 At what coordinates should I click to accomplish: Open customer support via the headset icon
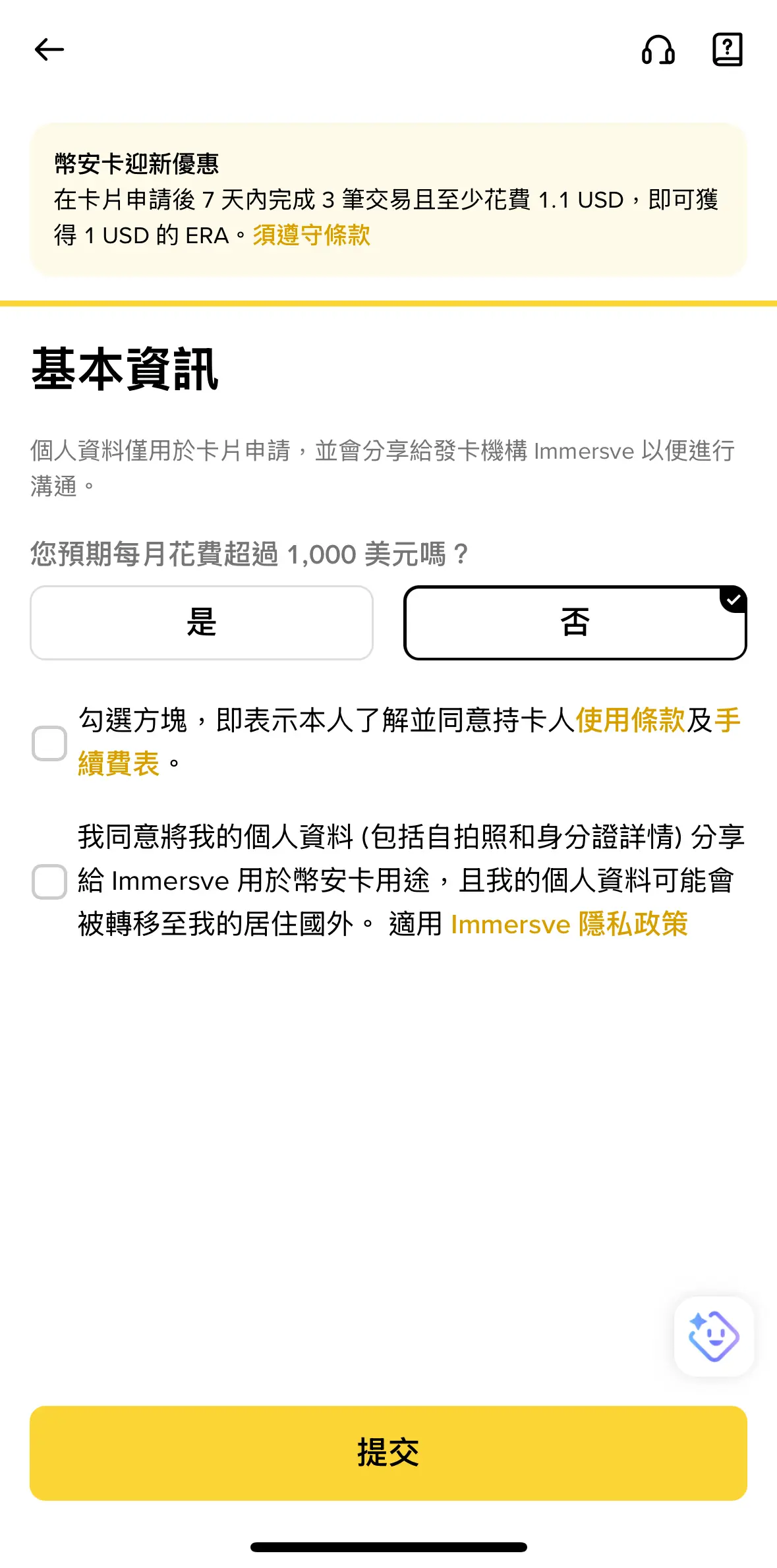tap(659, 51)
